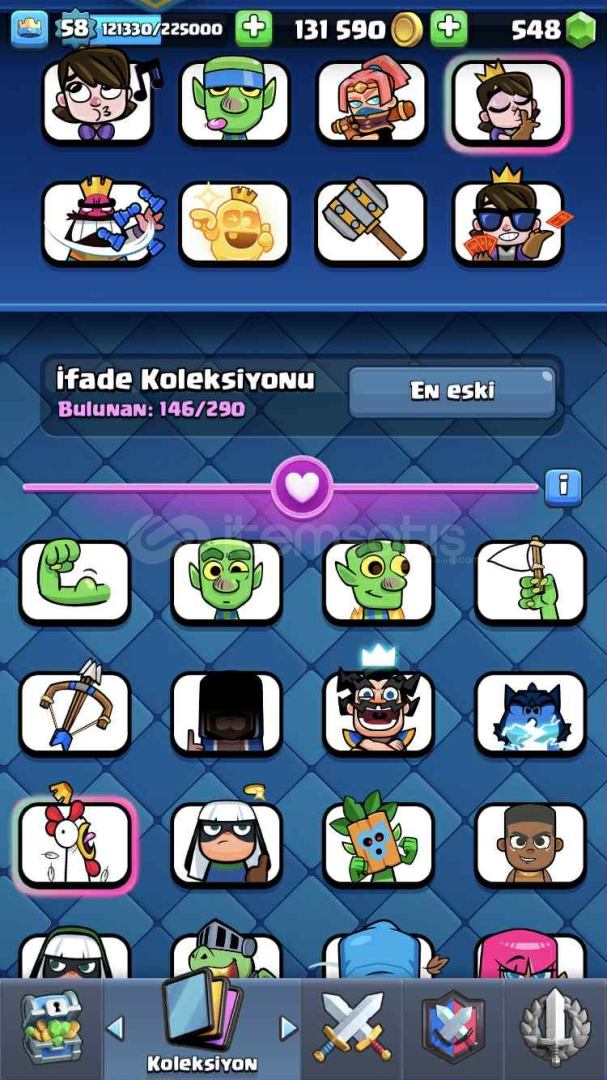Add gold with the coin plus button
607x1080 pixels.
[x=449, y=29]
